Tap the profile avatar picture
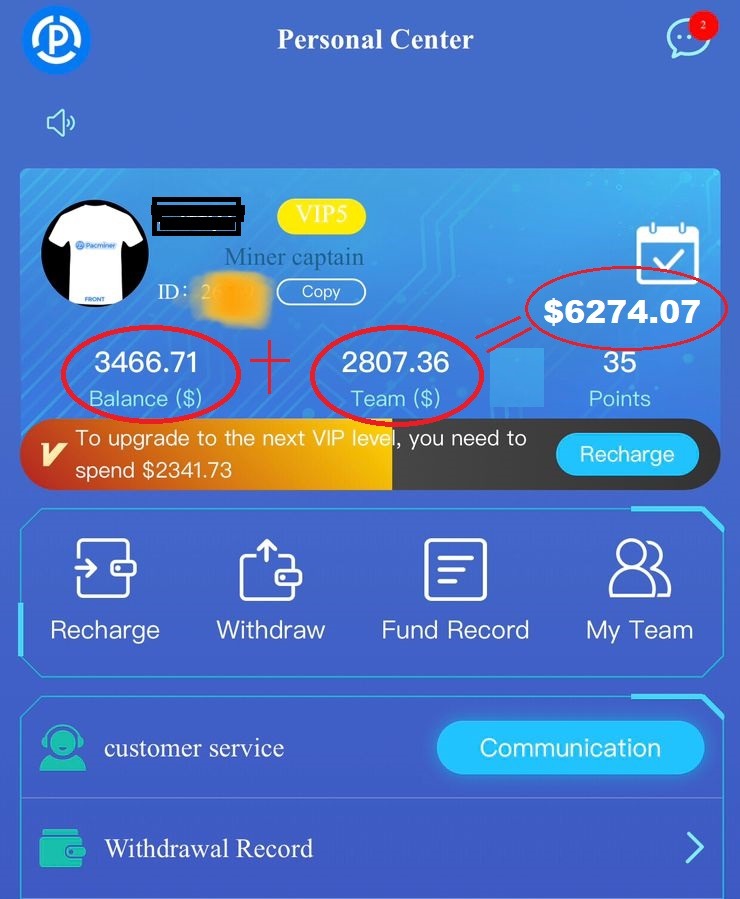 96,253
